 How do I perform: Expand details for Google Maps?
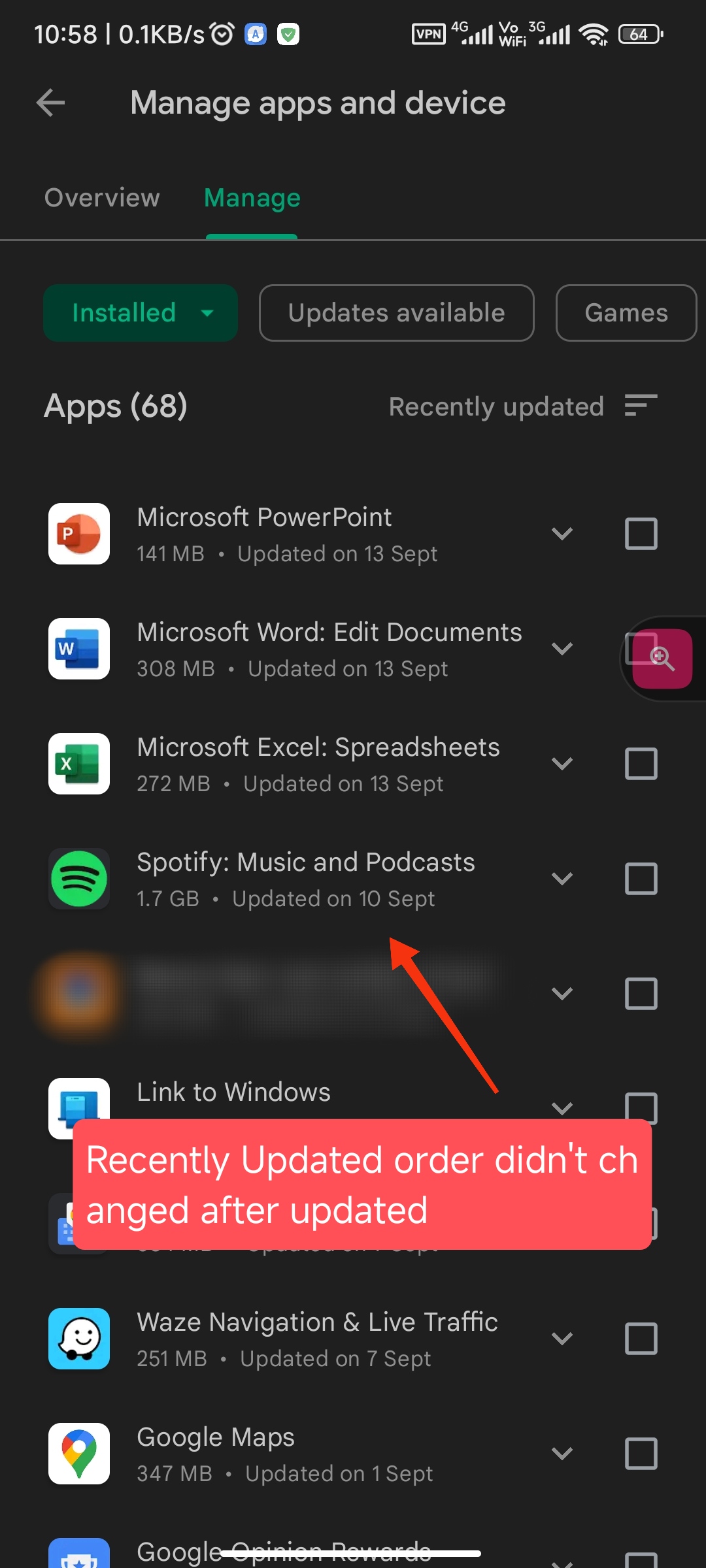coord(562,1454)
